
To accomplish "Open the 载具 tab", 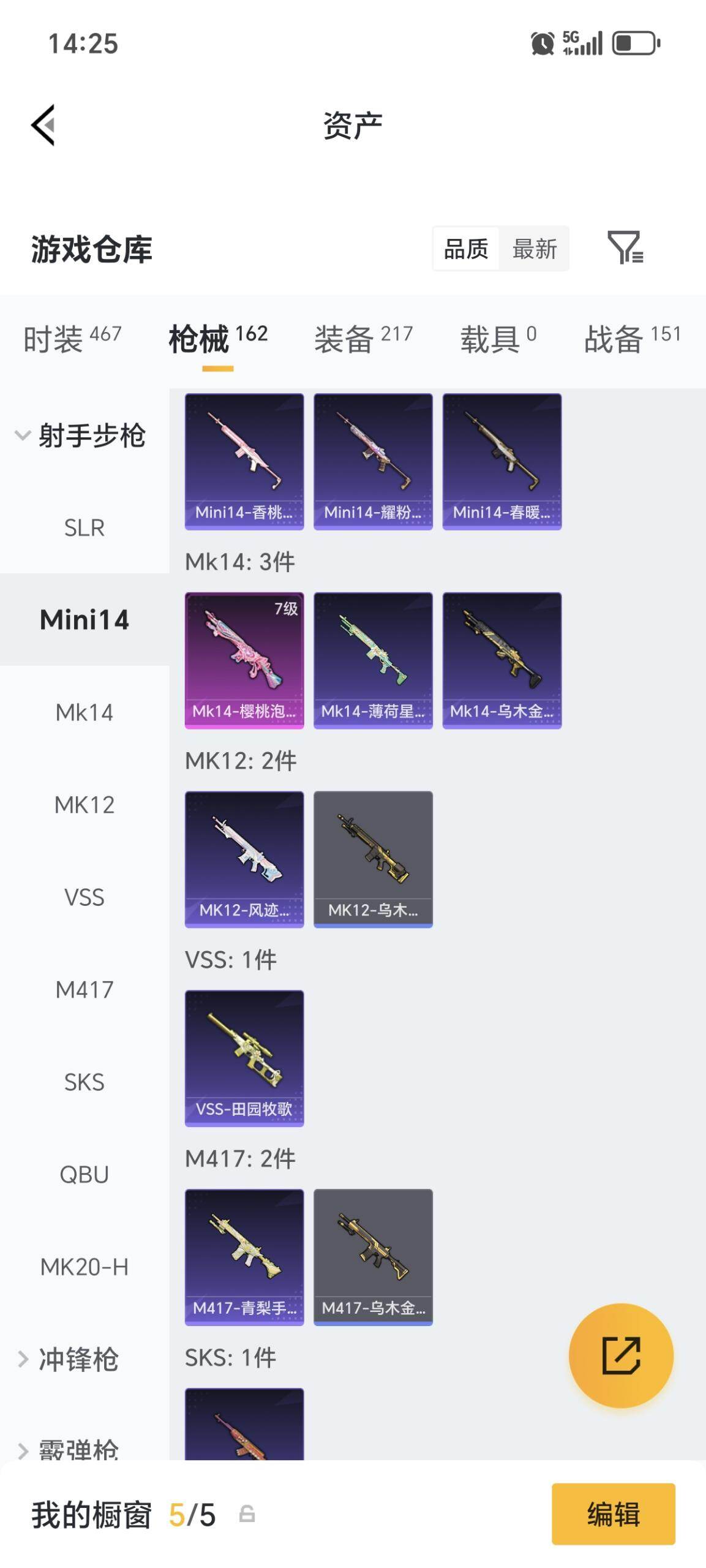I will pos(498,338).
